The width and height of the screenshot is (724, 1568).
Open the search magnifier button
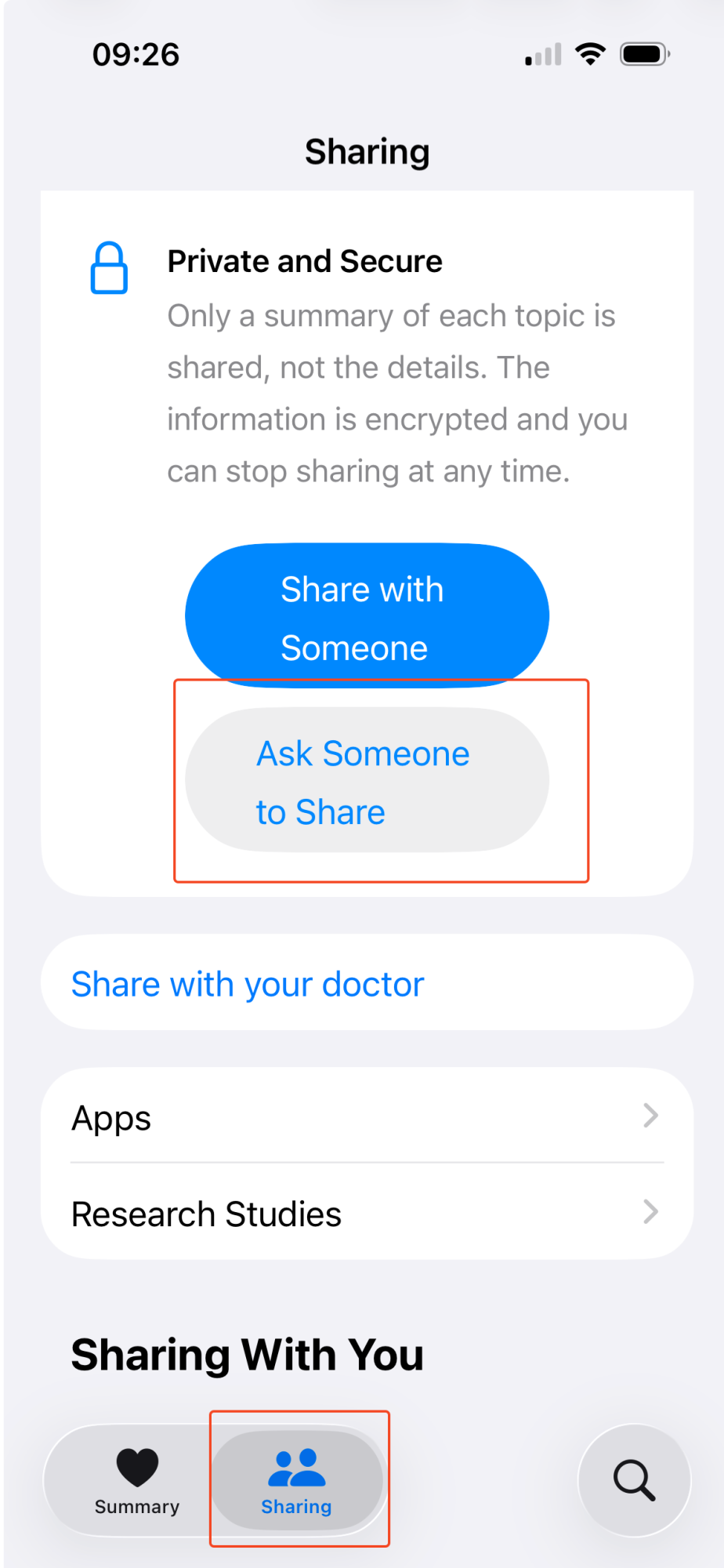[x=634, y=1480]
